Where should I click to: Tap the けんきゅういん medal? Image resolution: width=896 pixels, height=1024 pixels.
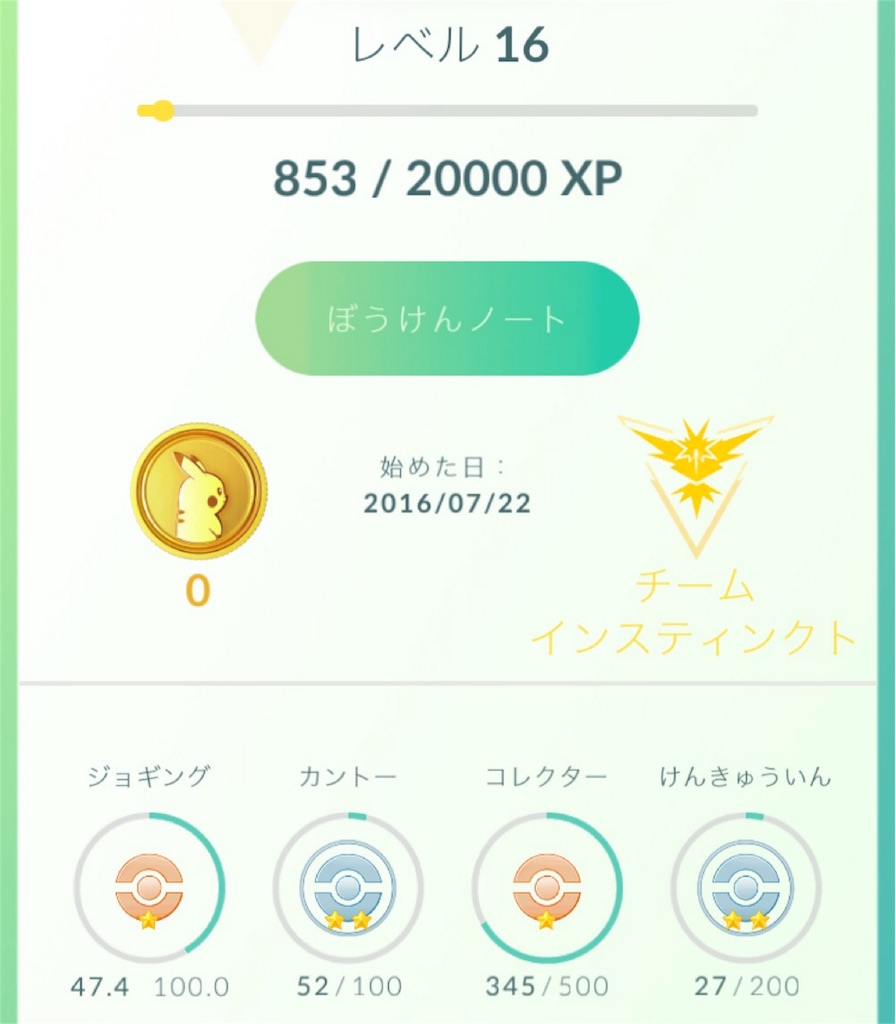(745, 888)
